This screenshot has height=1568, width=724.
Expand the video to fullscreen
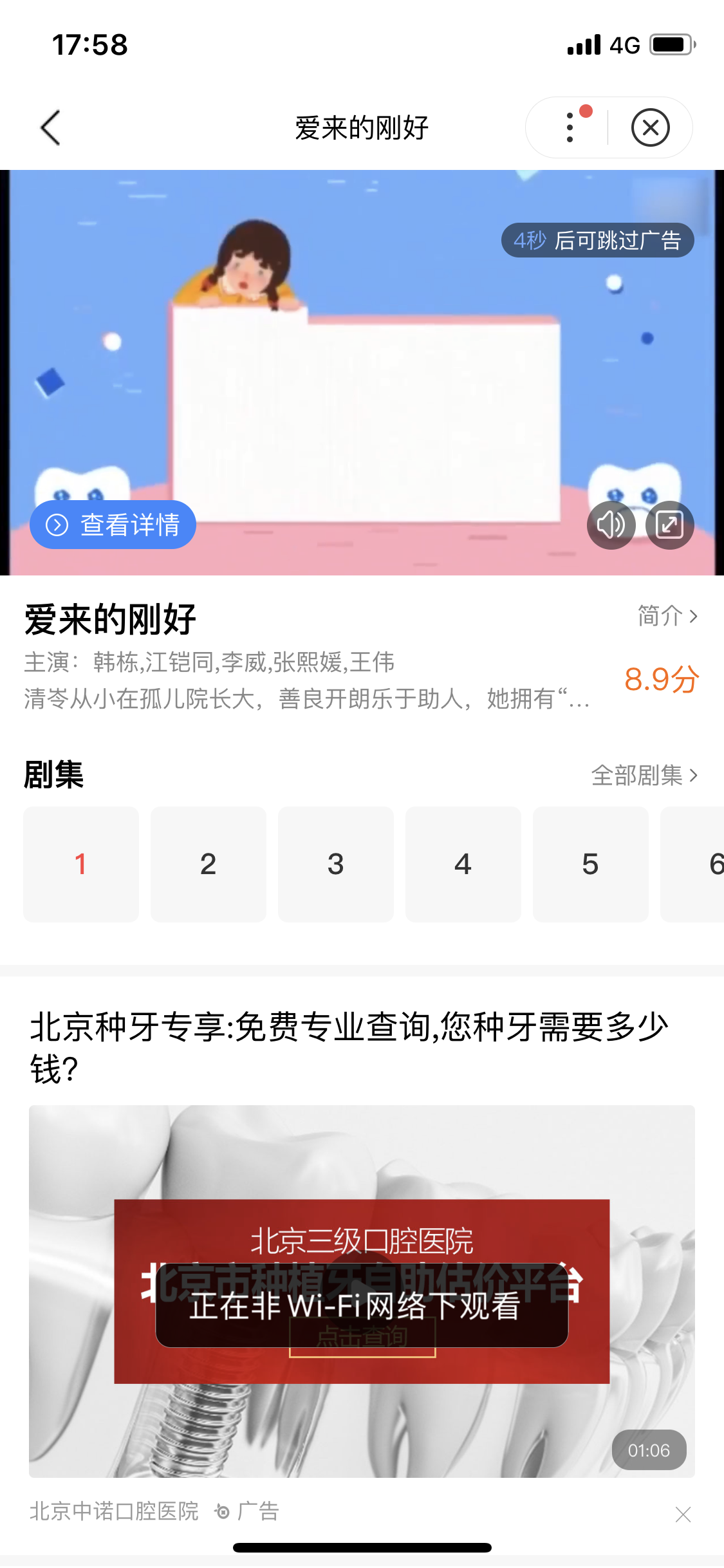669,525
